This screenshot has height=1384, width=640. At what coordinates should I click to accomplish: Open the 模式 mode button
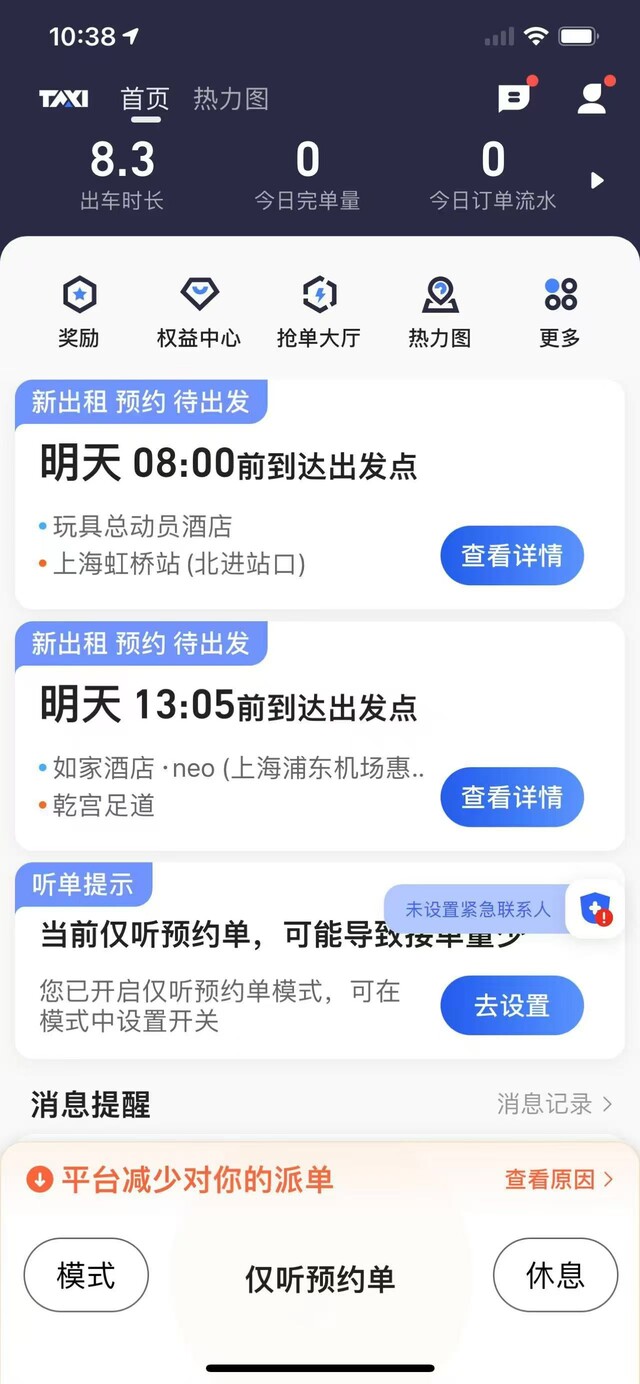[x=86, y=1275]
